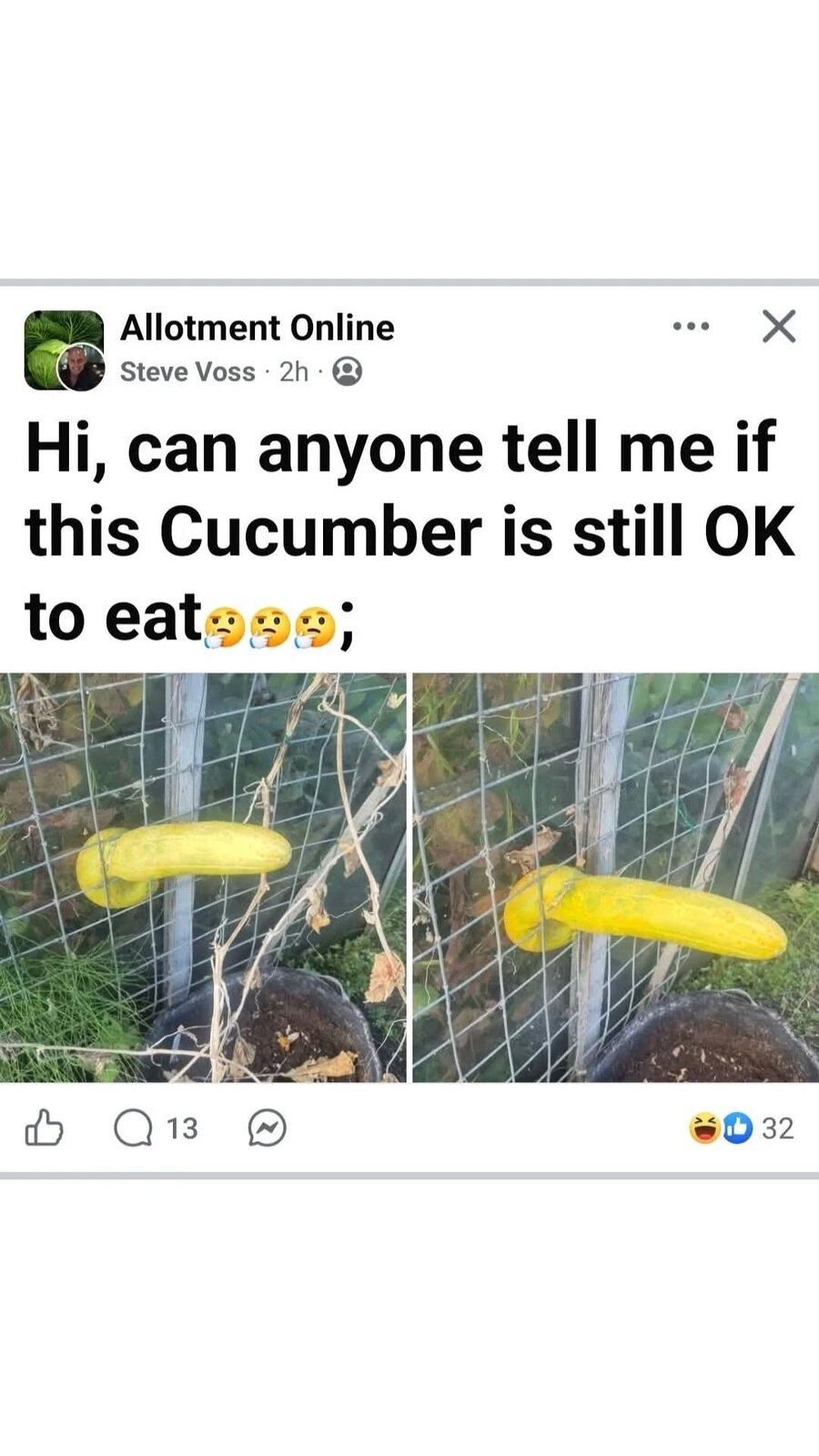Open the 13 comments on the post
819x1456 pixels.
tap(155, 1128)
